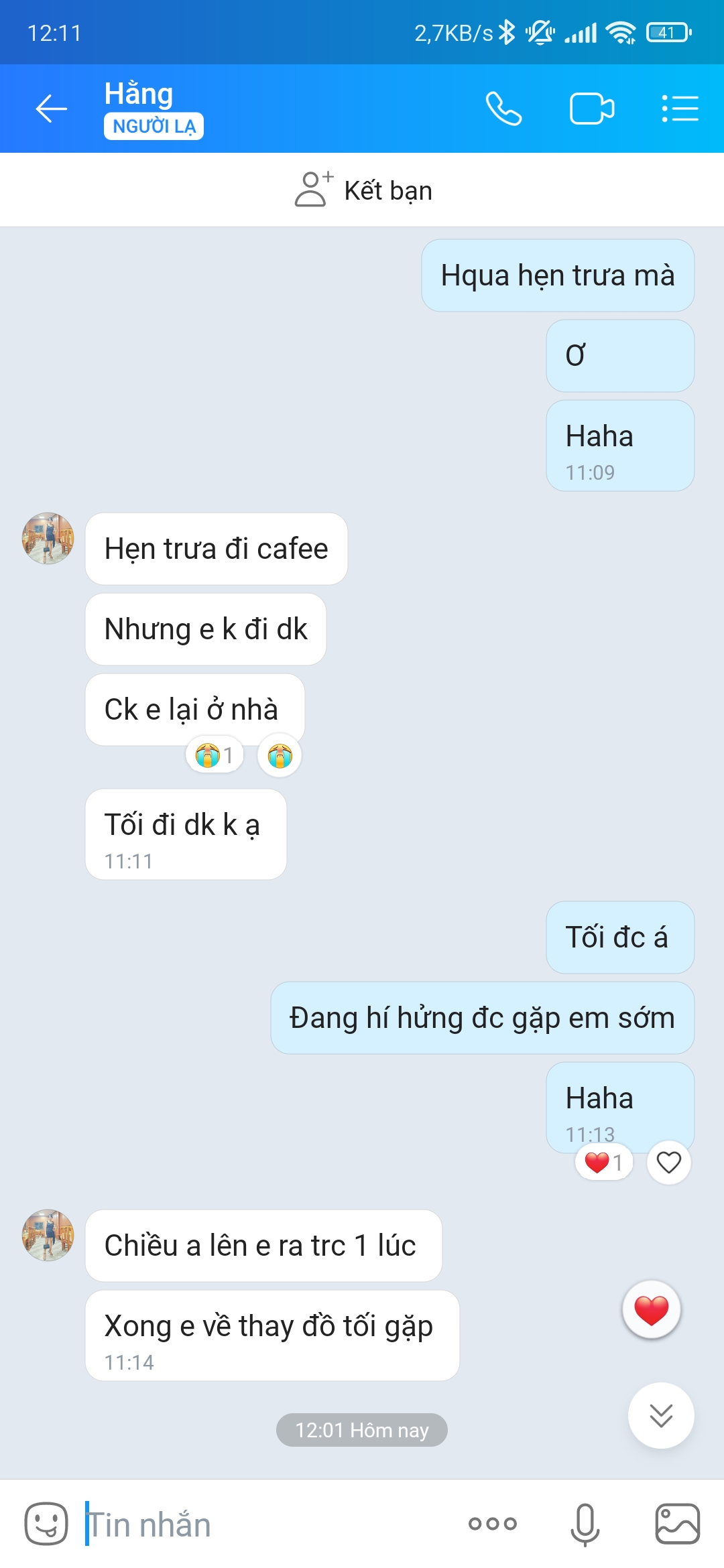Open Hằng's avatar beside 'Hẹn trưa đi cafee'
This screenshot has width=724, height=1568.
coord(48,539)
